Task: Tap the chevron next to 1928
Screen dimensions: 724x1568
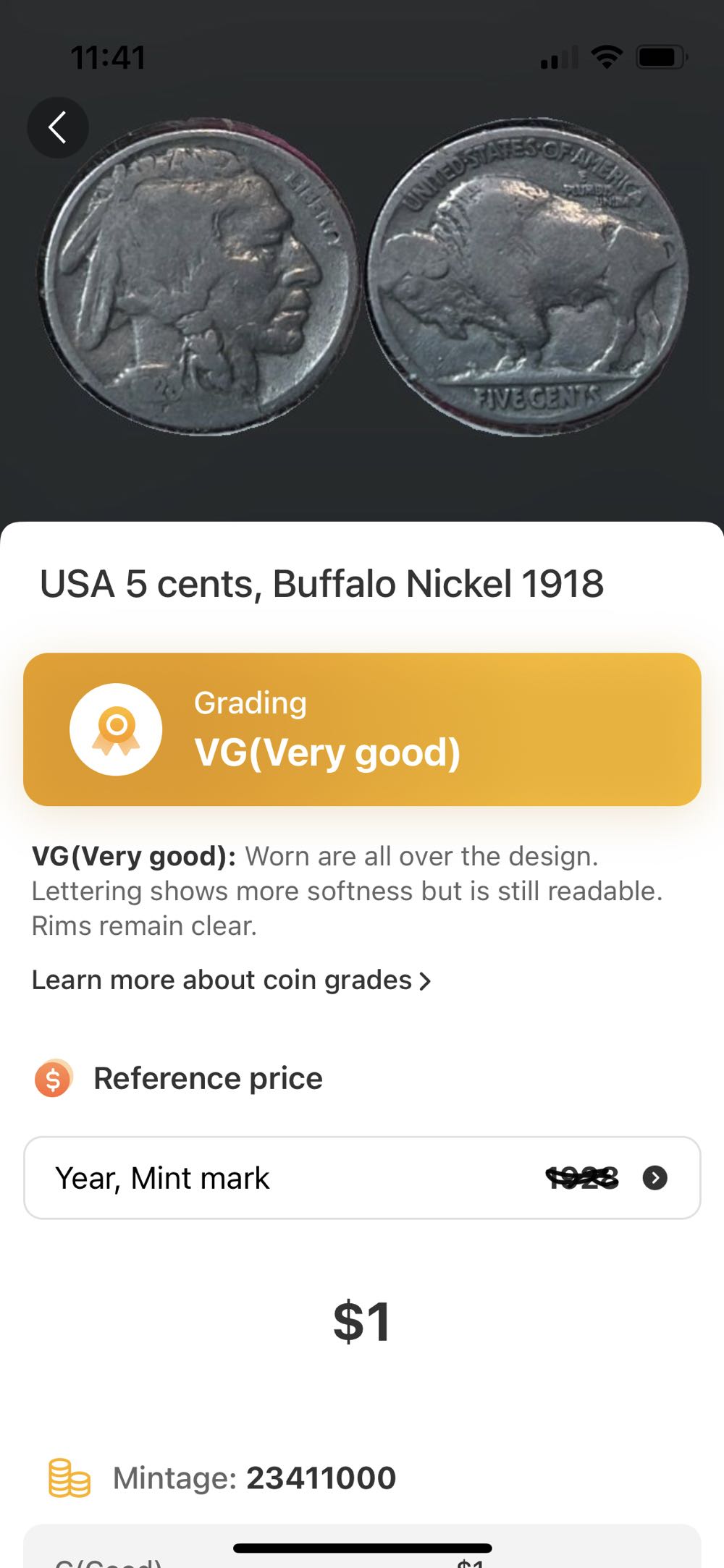Action: pos(656,1177)
